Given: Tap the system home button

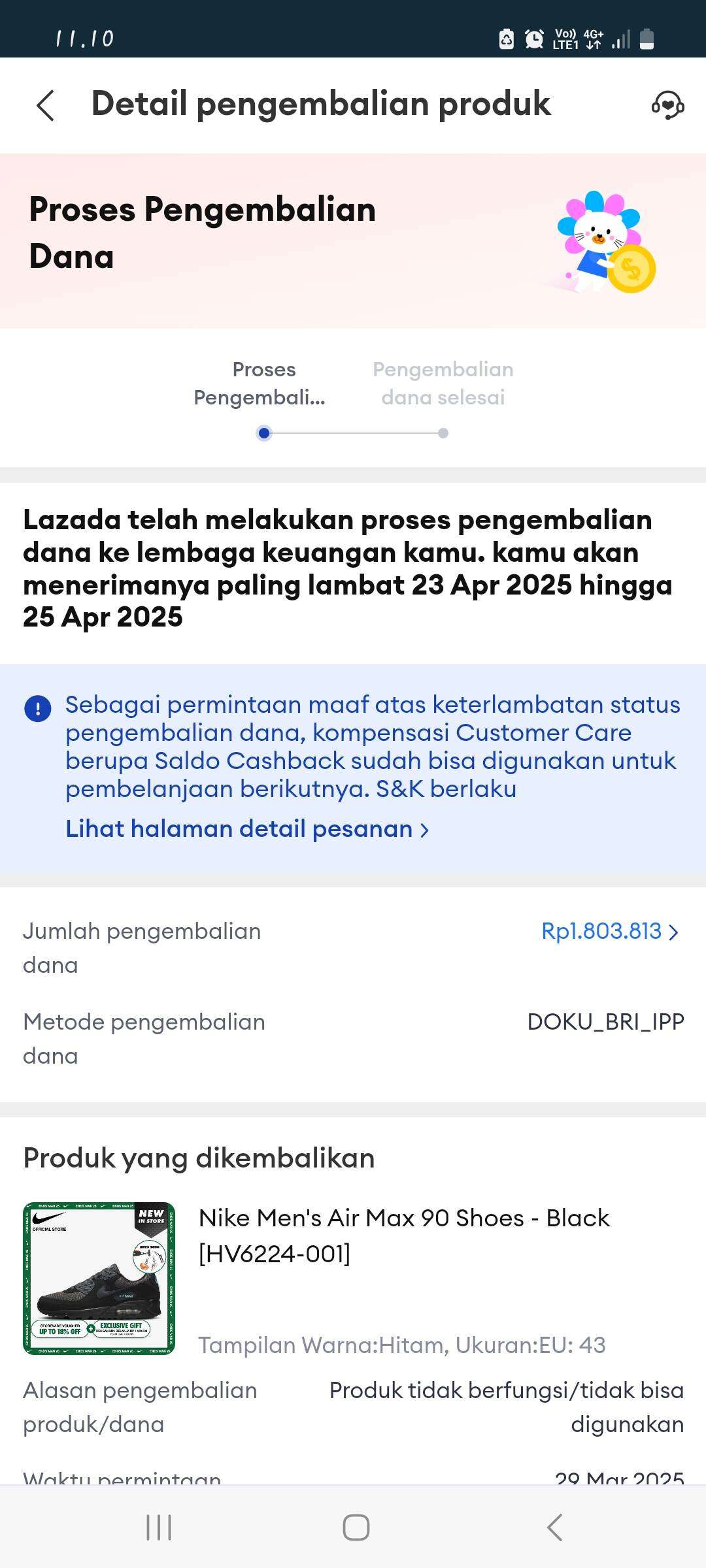Looking at the screenshot, I should pos(356,1527).
